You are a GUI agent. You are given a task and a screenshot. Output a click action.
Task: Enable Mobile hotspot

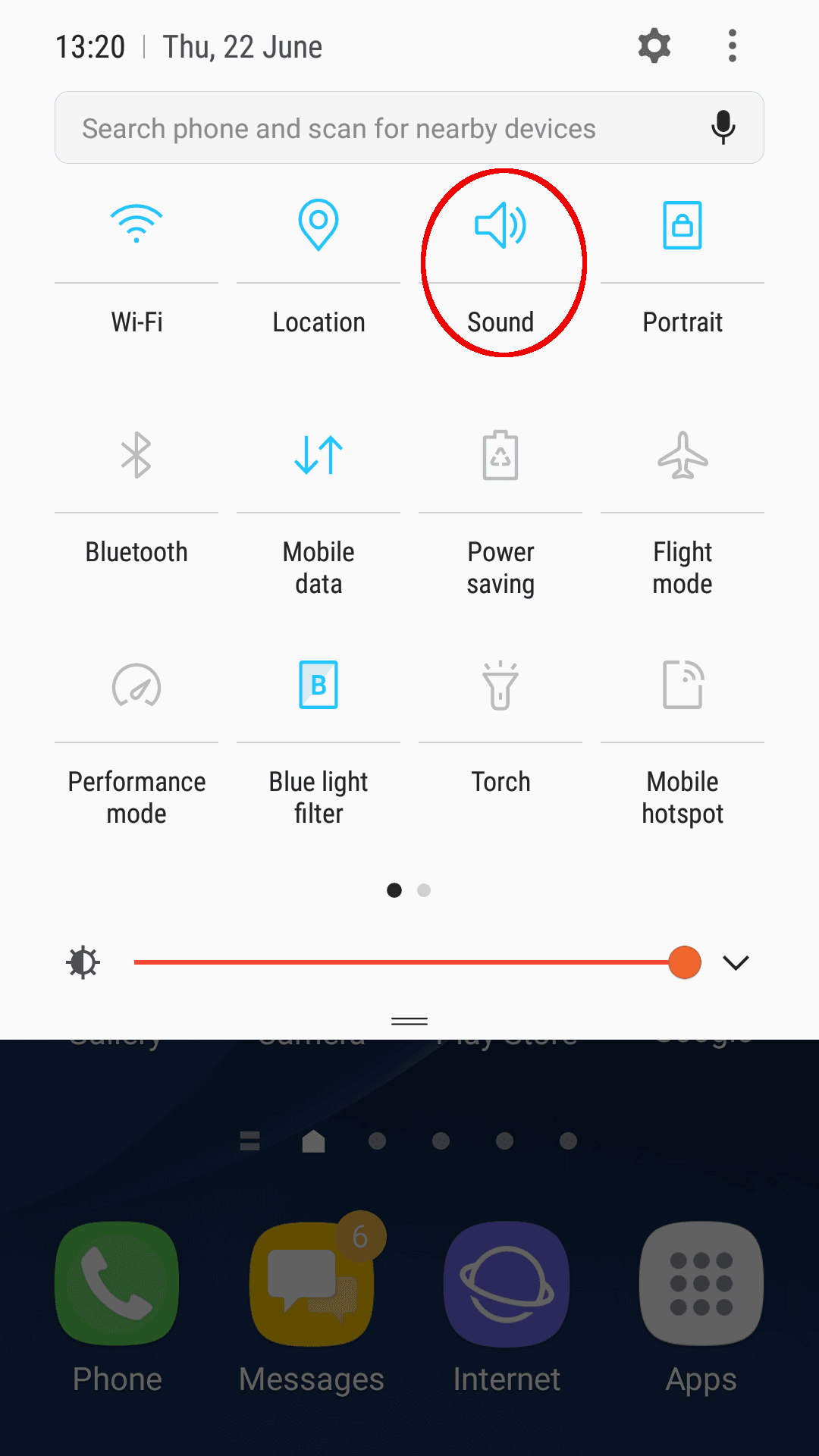point(682,685)
